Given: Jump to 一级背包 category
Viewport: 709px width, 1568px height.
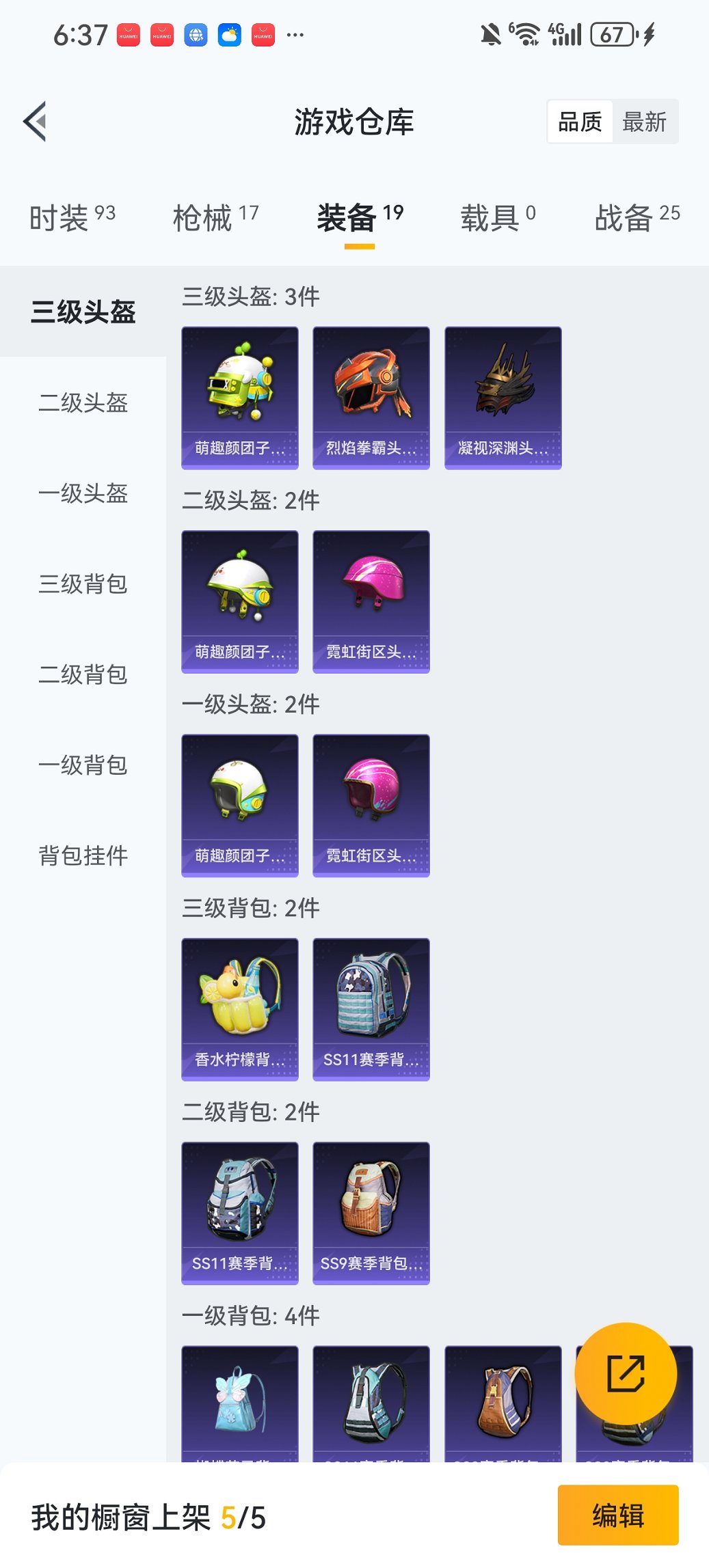Looking at the screenshot, I should click(83, 765).
